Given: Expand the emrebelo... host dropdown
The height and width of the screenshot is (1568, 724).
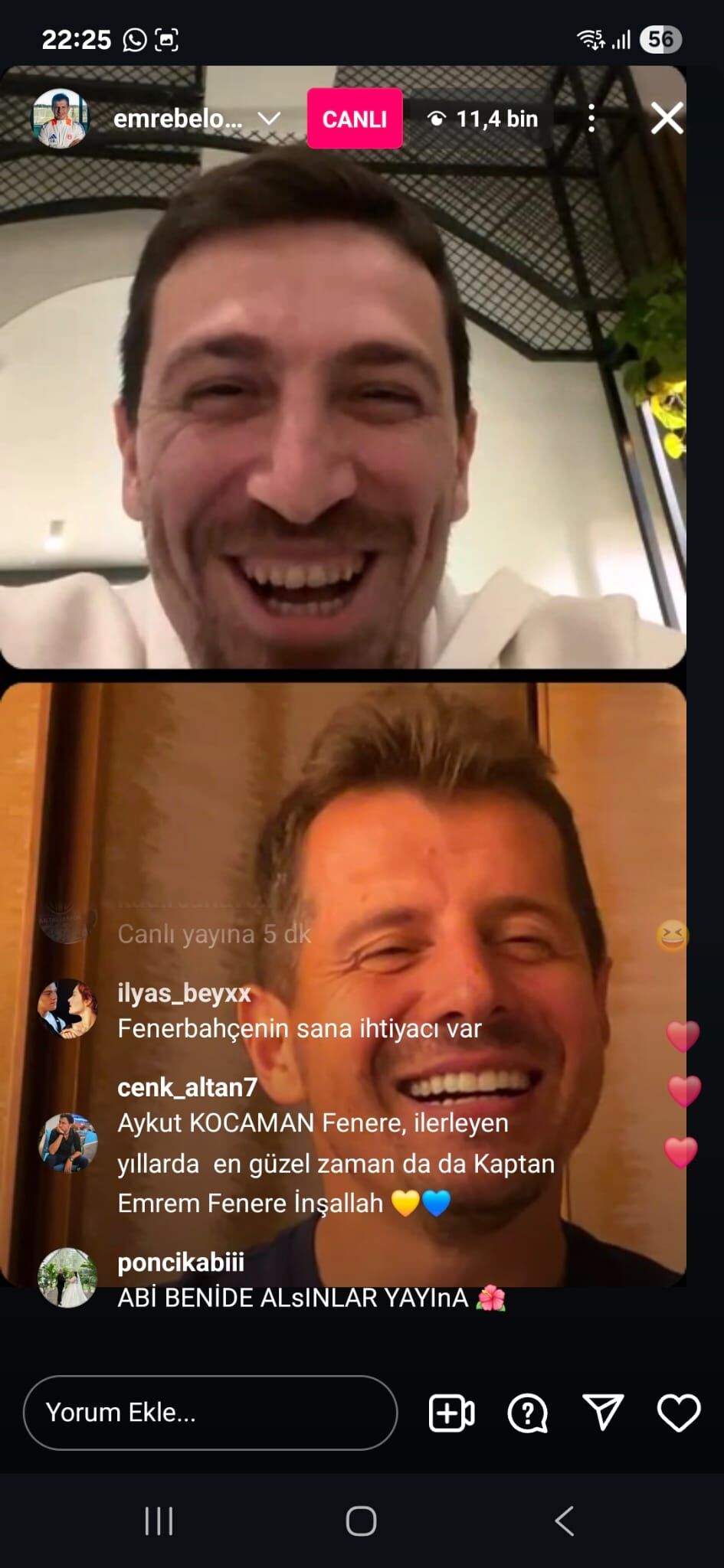Looking at the screenshot, I should (269, 119).
